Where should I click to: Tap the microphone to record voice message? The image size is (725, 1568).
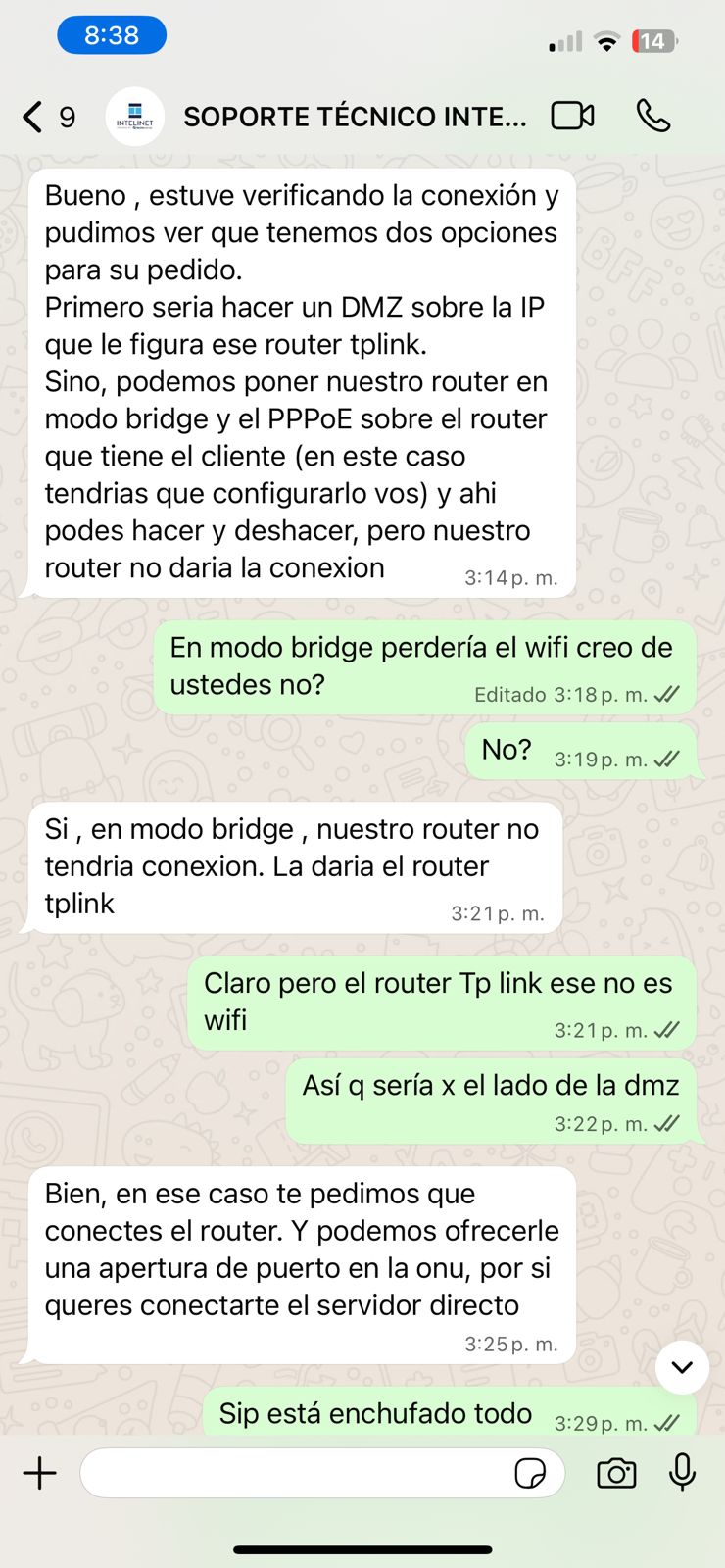point(683,1472)
